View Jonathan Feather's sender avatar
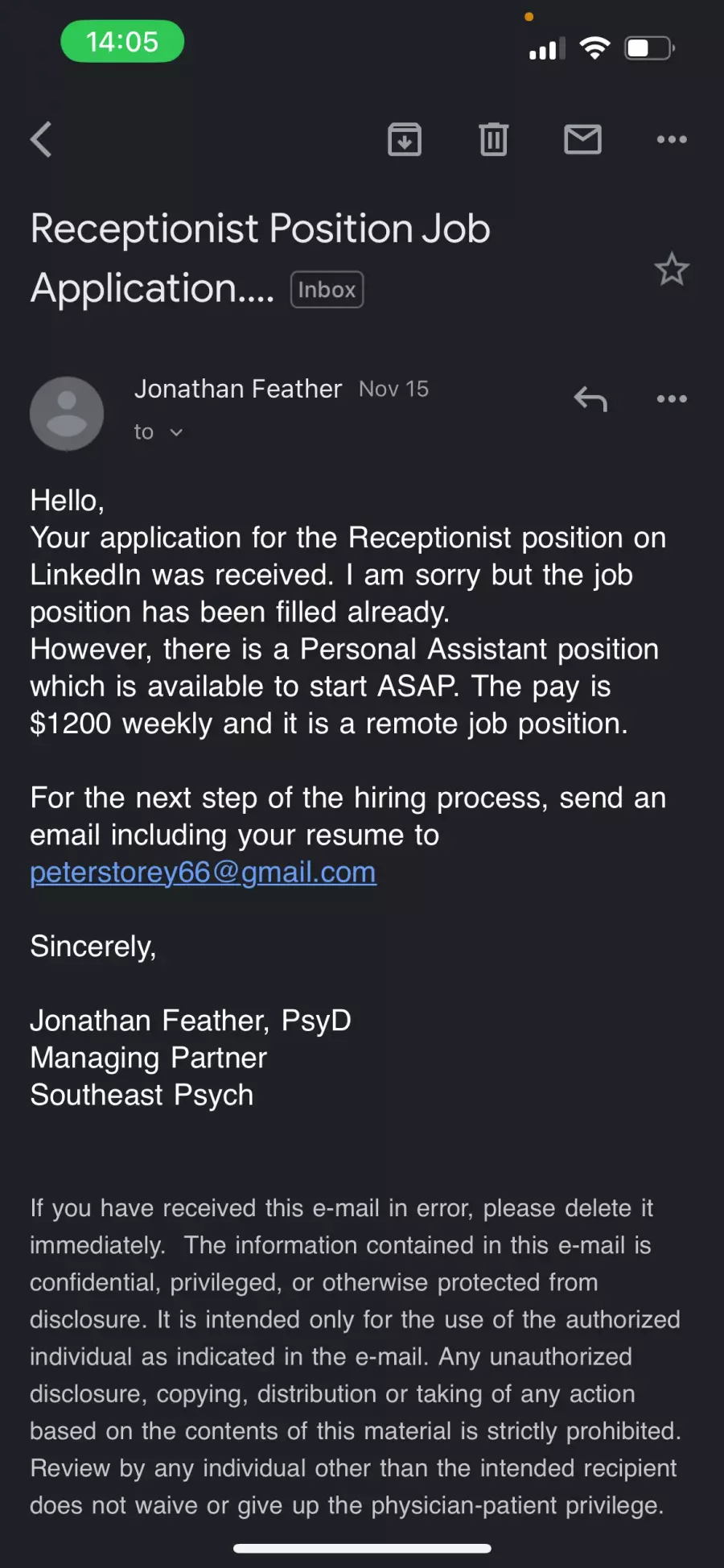 pyautogui.click(x=67, y=414)
